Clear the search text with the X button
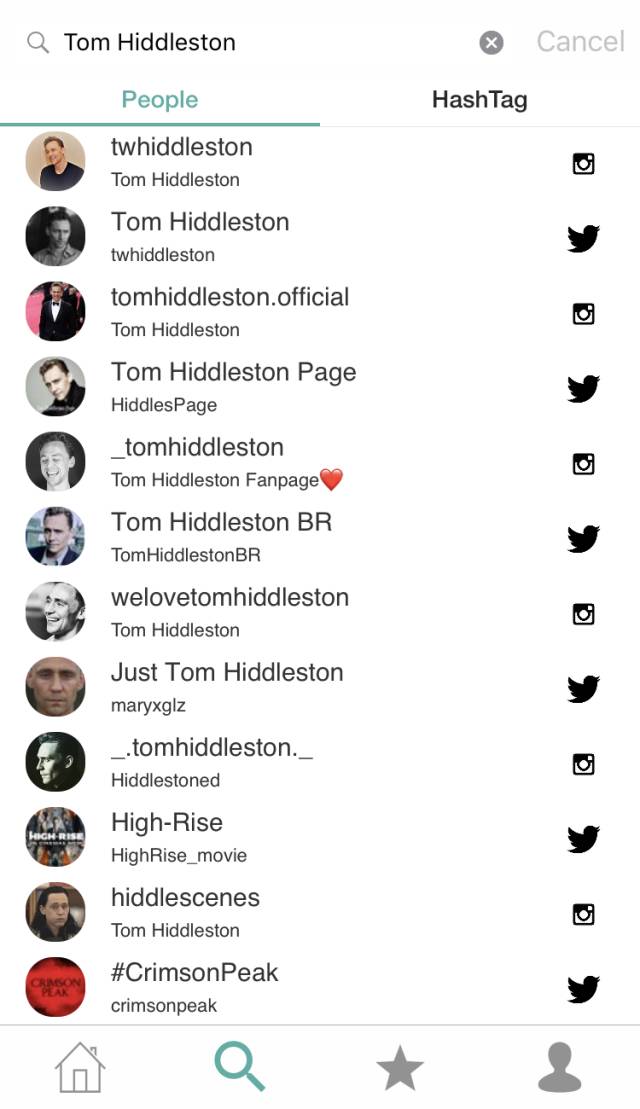Image resolution: width=640 pixels, height=1109 pixels. pyautogui.click(x=491, y=42)
